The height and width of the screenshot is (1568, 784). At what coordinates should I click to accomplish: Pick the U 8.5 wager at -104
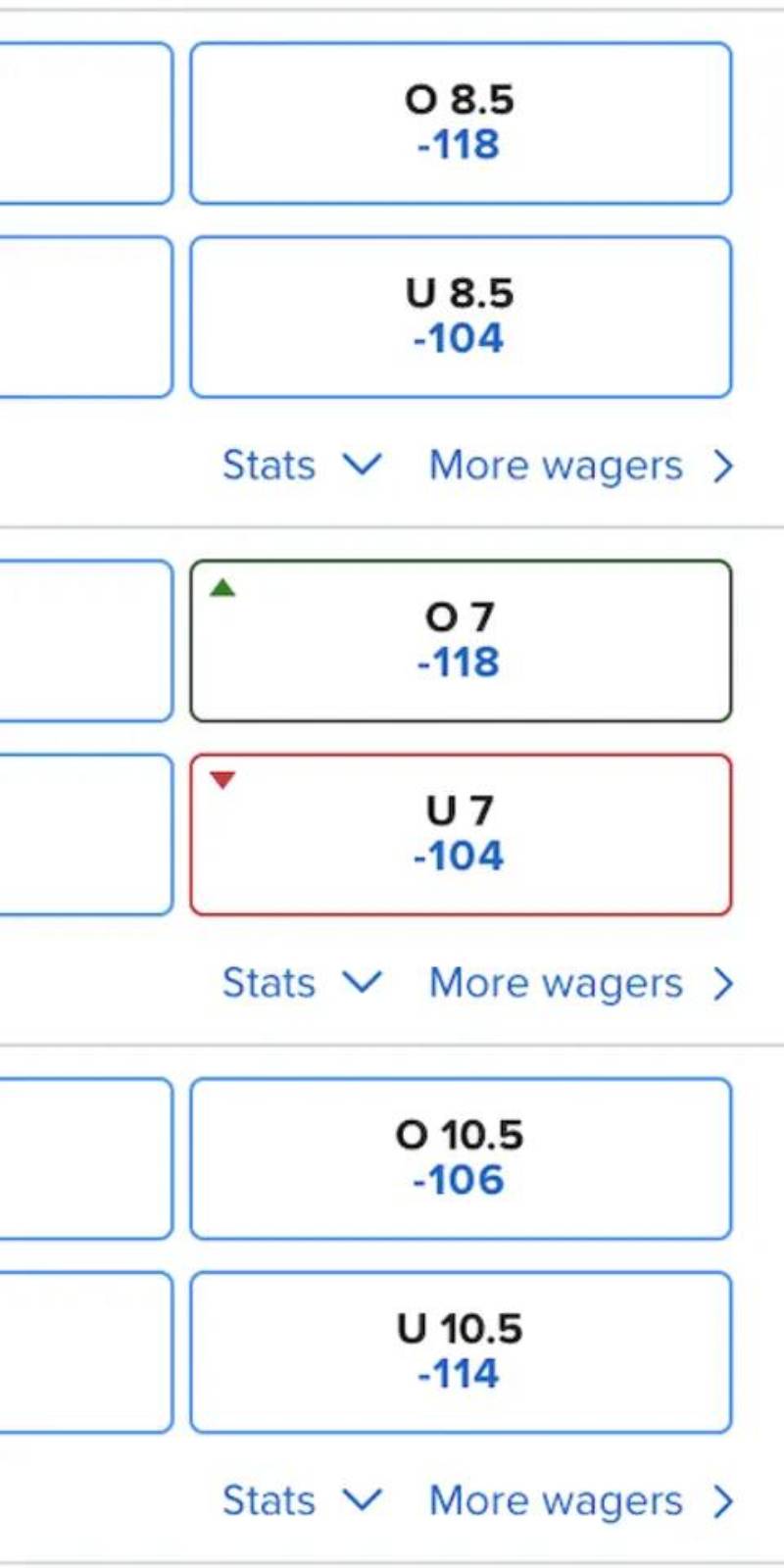point(461,317)
